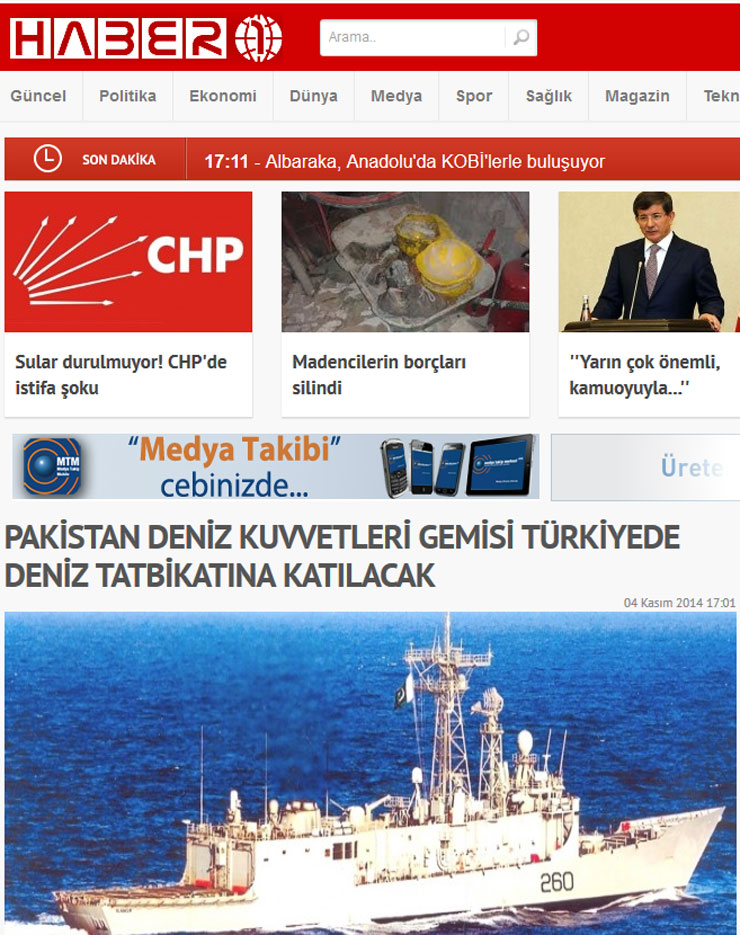Viewport: 740px width, 935px height.
Task: Go to the Haber1 homepage logo
Action: [146, 39]
